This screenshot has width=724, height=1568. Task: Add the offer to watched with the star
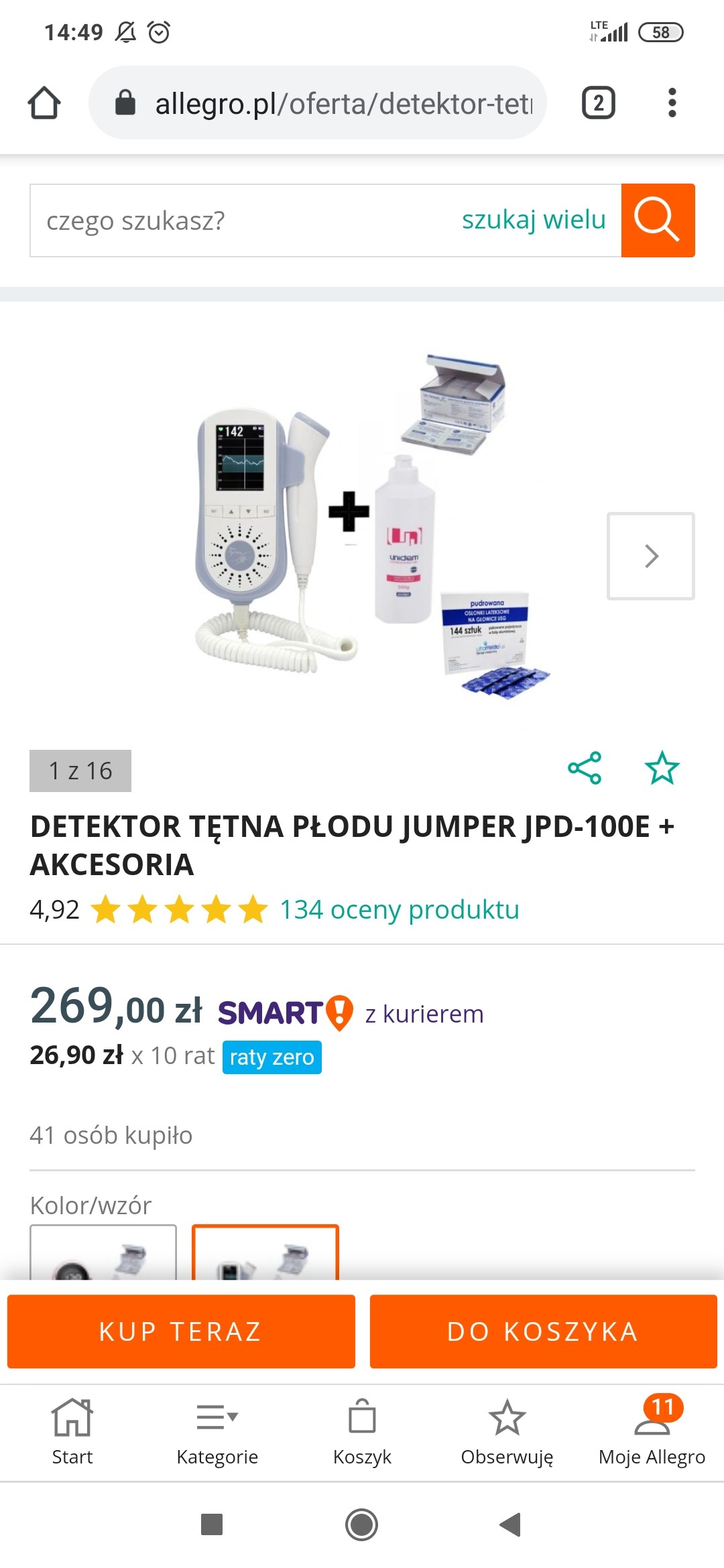tap(662, 768)
